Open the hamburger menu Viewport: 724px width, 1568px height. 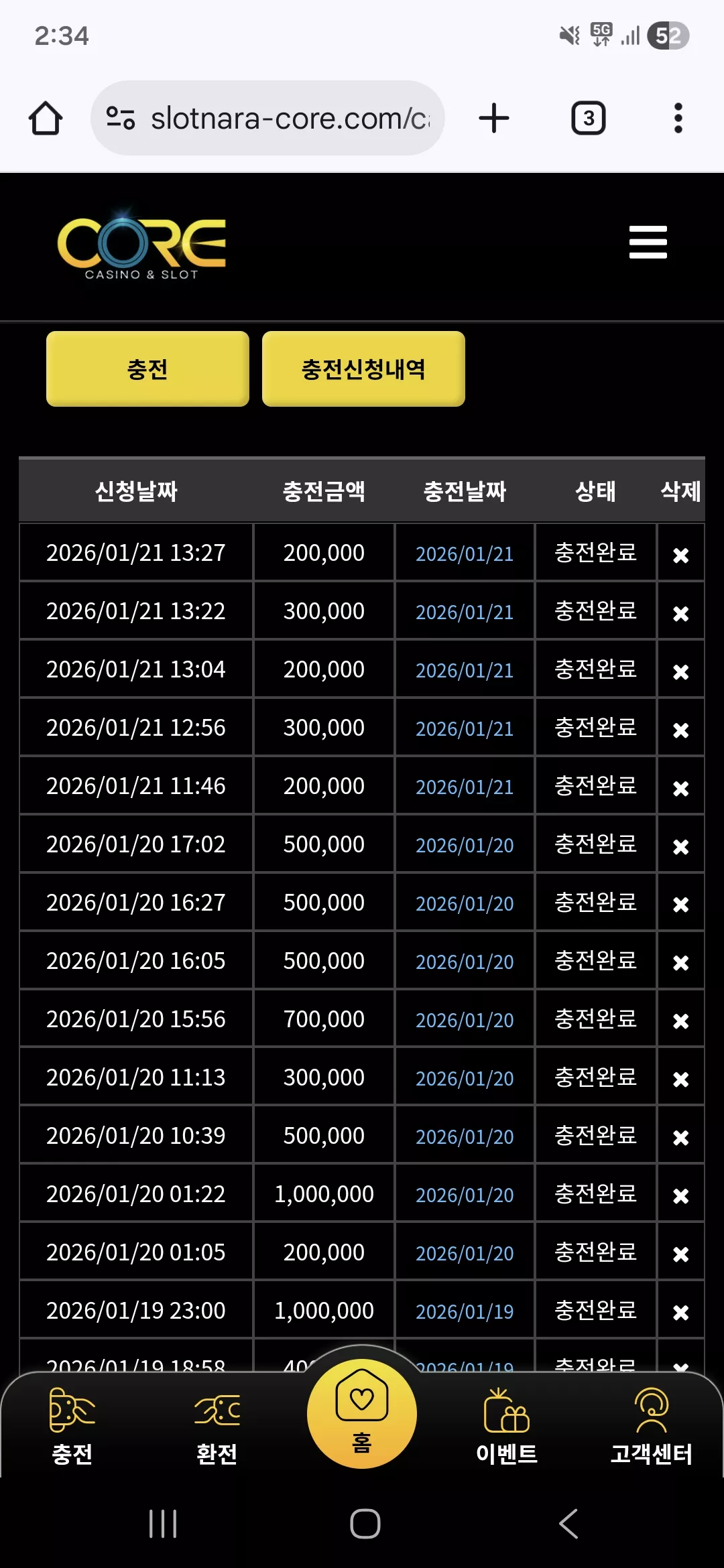pos(648,242)
